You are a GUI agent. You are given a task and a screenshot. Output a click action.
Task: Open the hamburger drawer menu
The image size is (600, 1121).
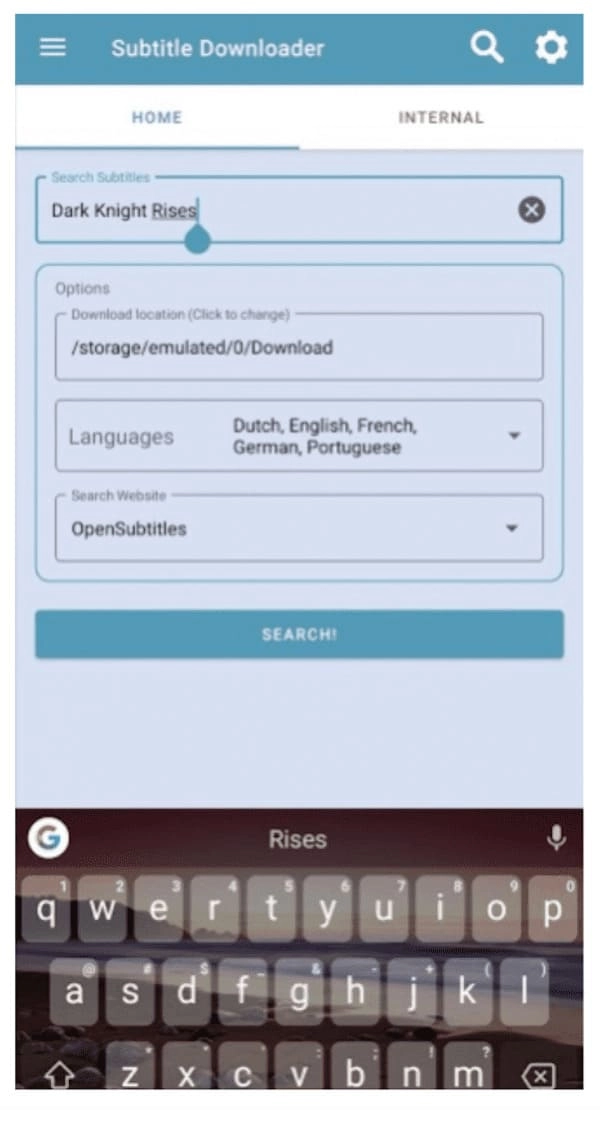tap(52, 48)
